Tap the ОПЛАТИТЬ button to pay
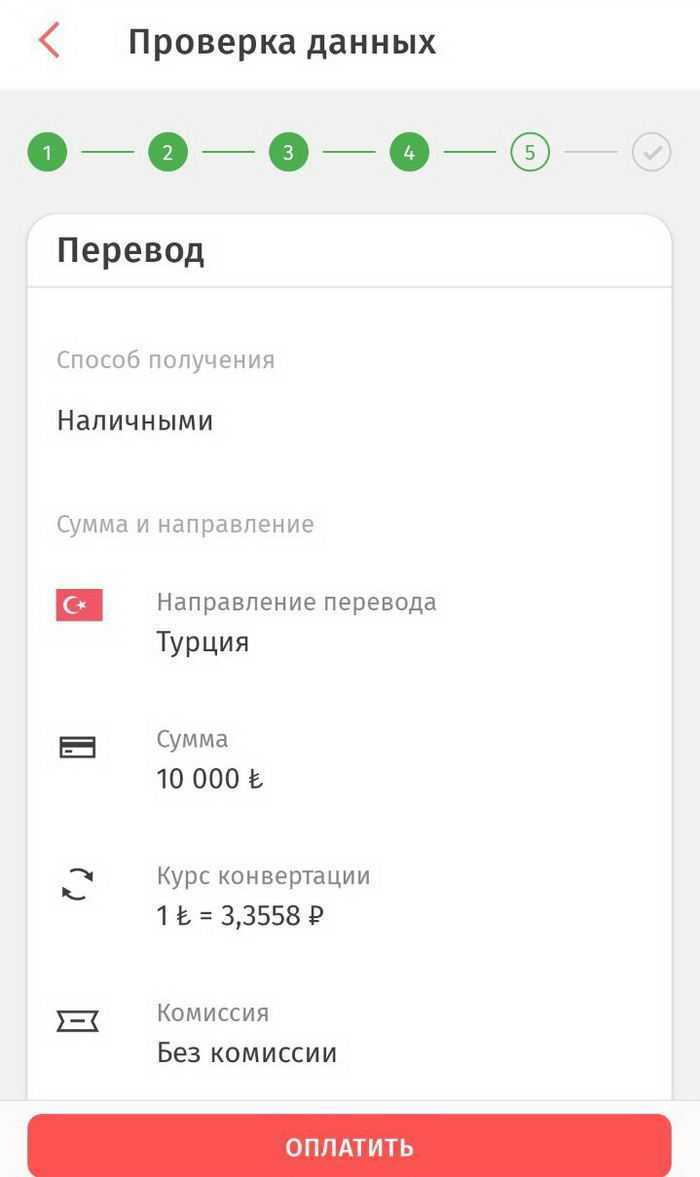The width and height of the screenshot is (700, 1177). click(350, 1146)
